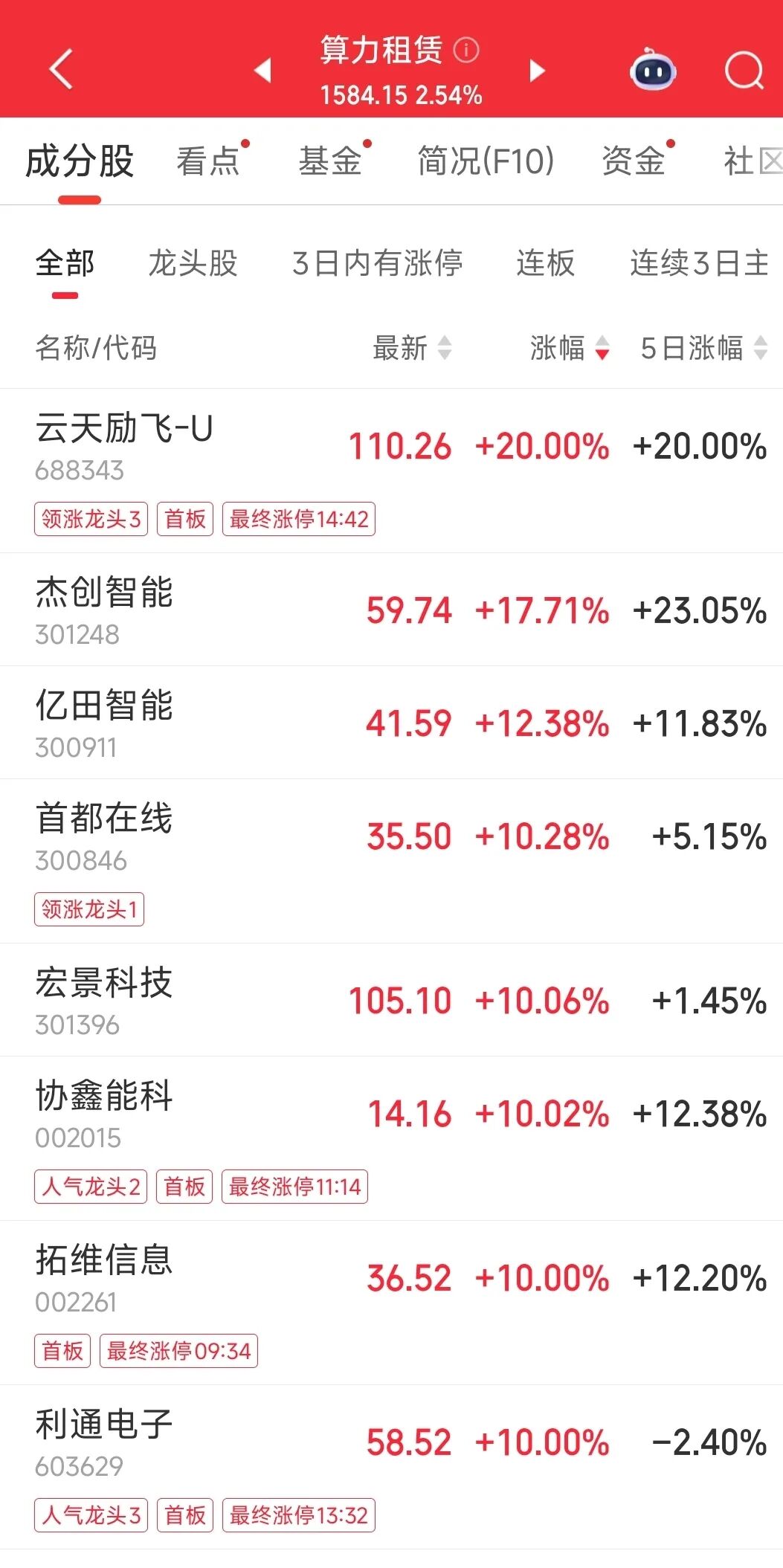Click the 首板 tag under 拓维信息
783x1568 pixels.
[x=63, y=1352]
